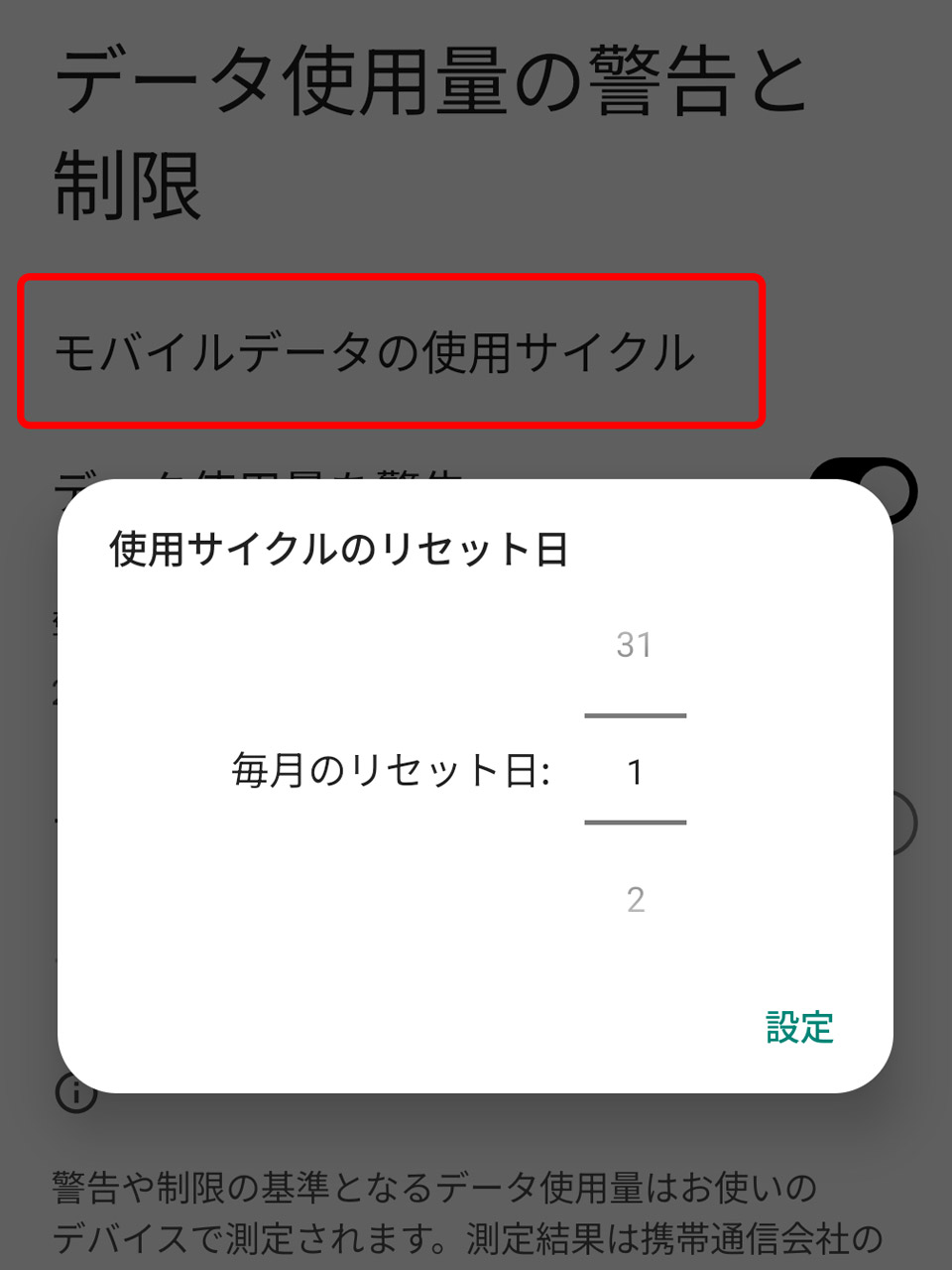The height and width of the screenshot is (1270, 952).
Task: Tap the upper picker divider line
Action: click(636, 716)
